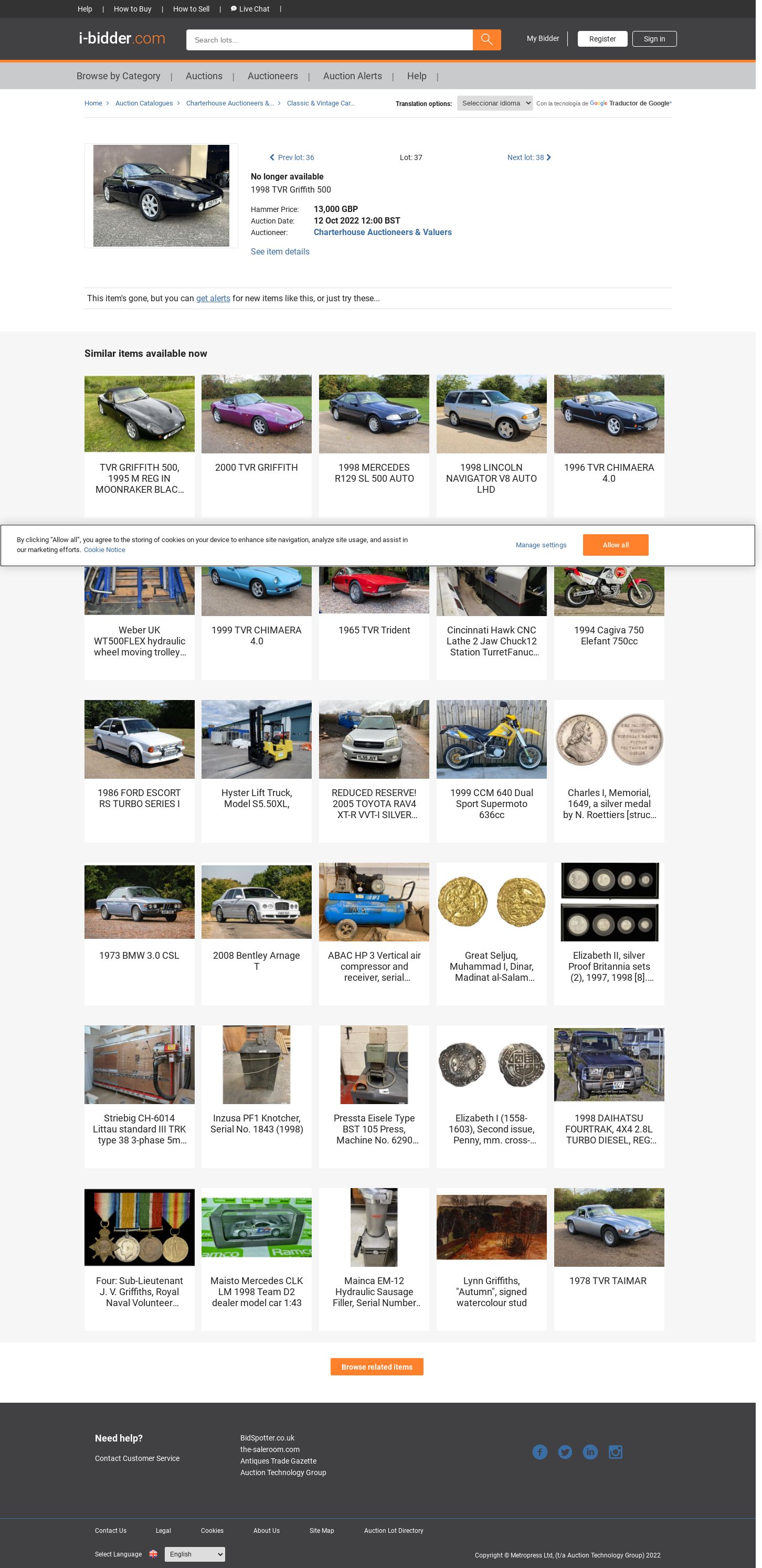
Task: Expand the English language selector
Action: click(x=194, y=1554)
